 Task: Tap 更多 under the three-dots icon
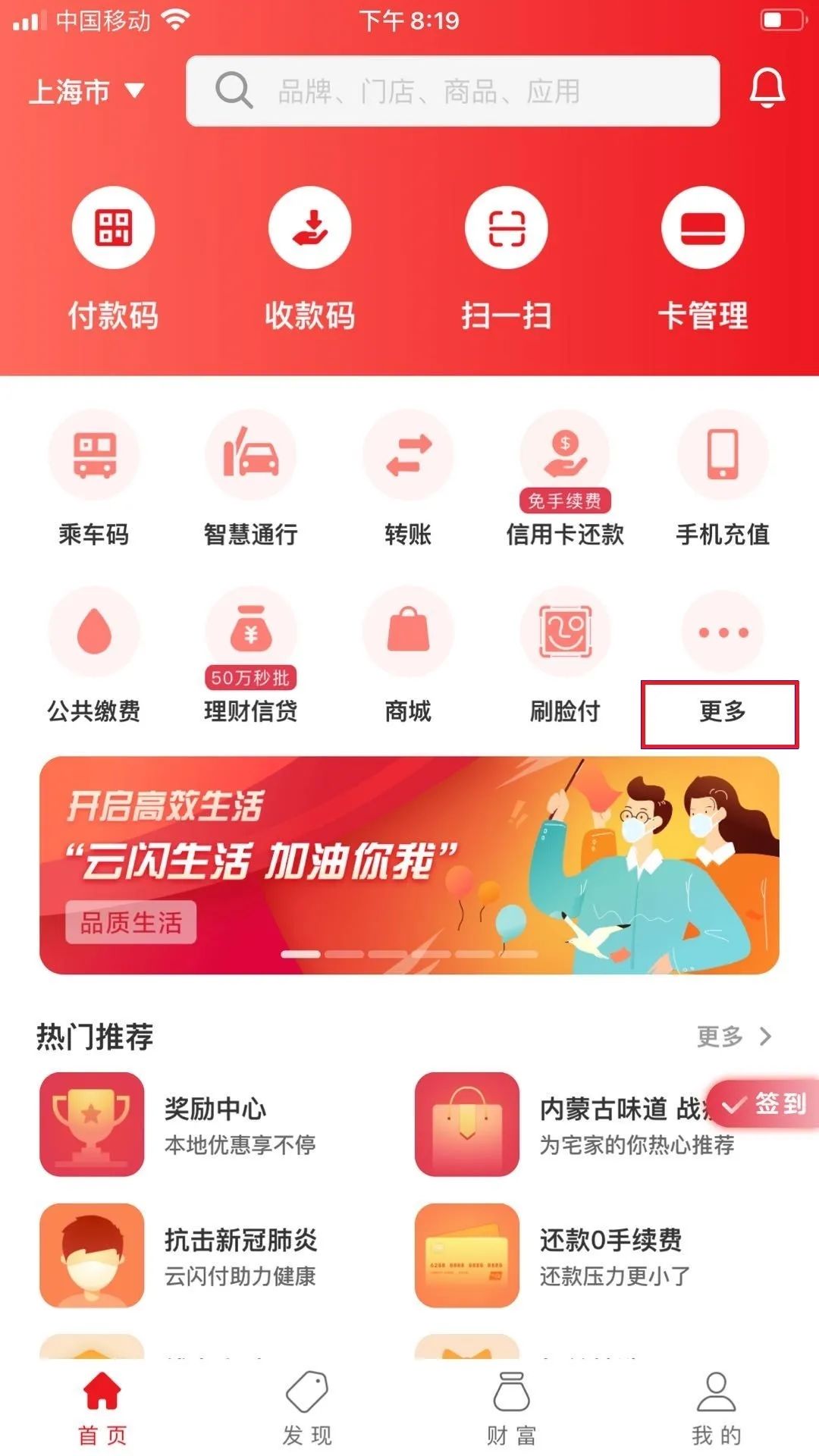(x=720, y=711)
